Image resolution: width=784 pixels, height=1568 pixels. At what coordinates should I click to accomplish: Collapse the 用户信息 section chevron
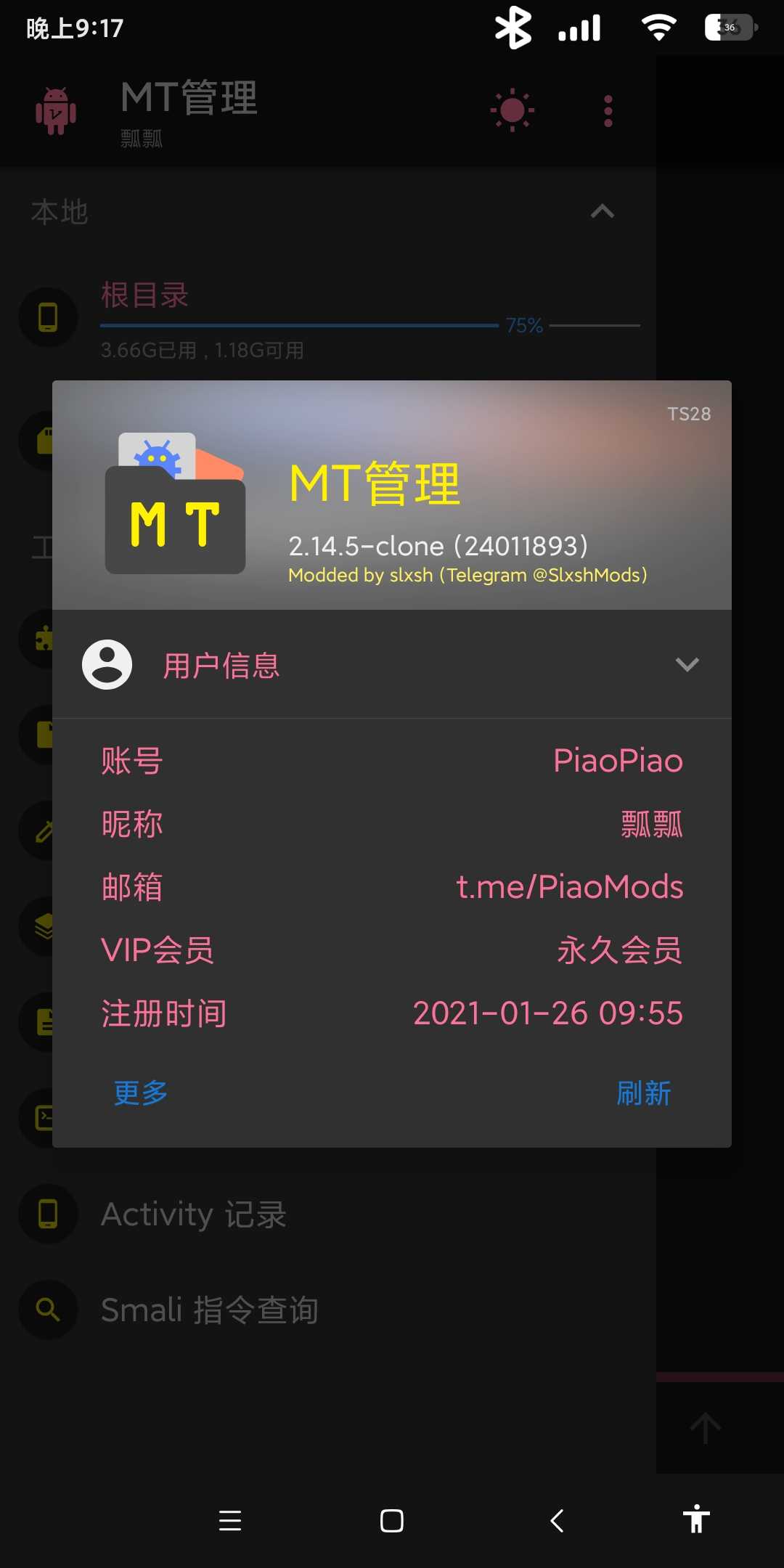point(687,664)
